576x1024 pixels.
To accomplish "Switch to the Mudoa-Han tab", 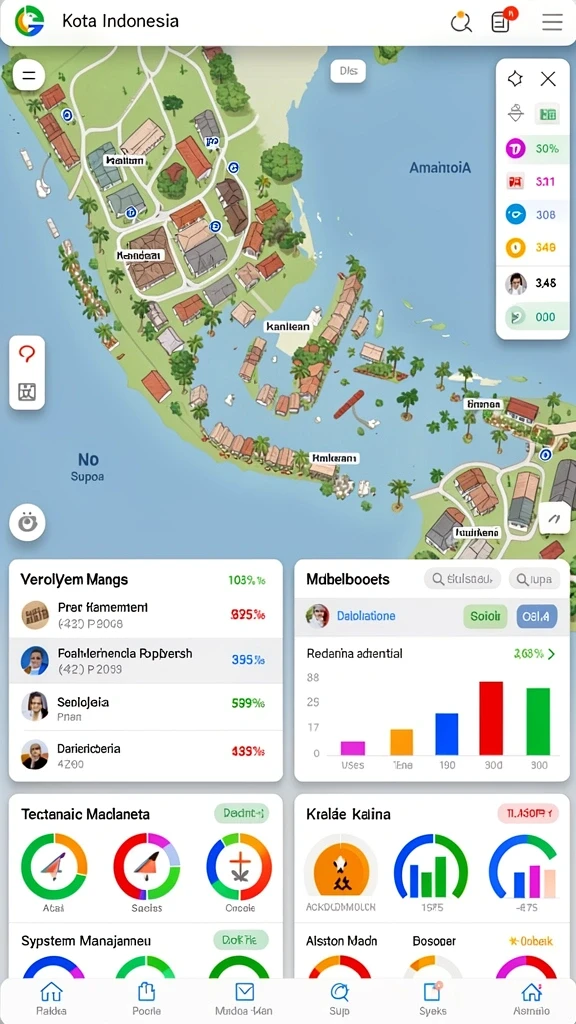I will pyautogui.click(x=244, y=999).
